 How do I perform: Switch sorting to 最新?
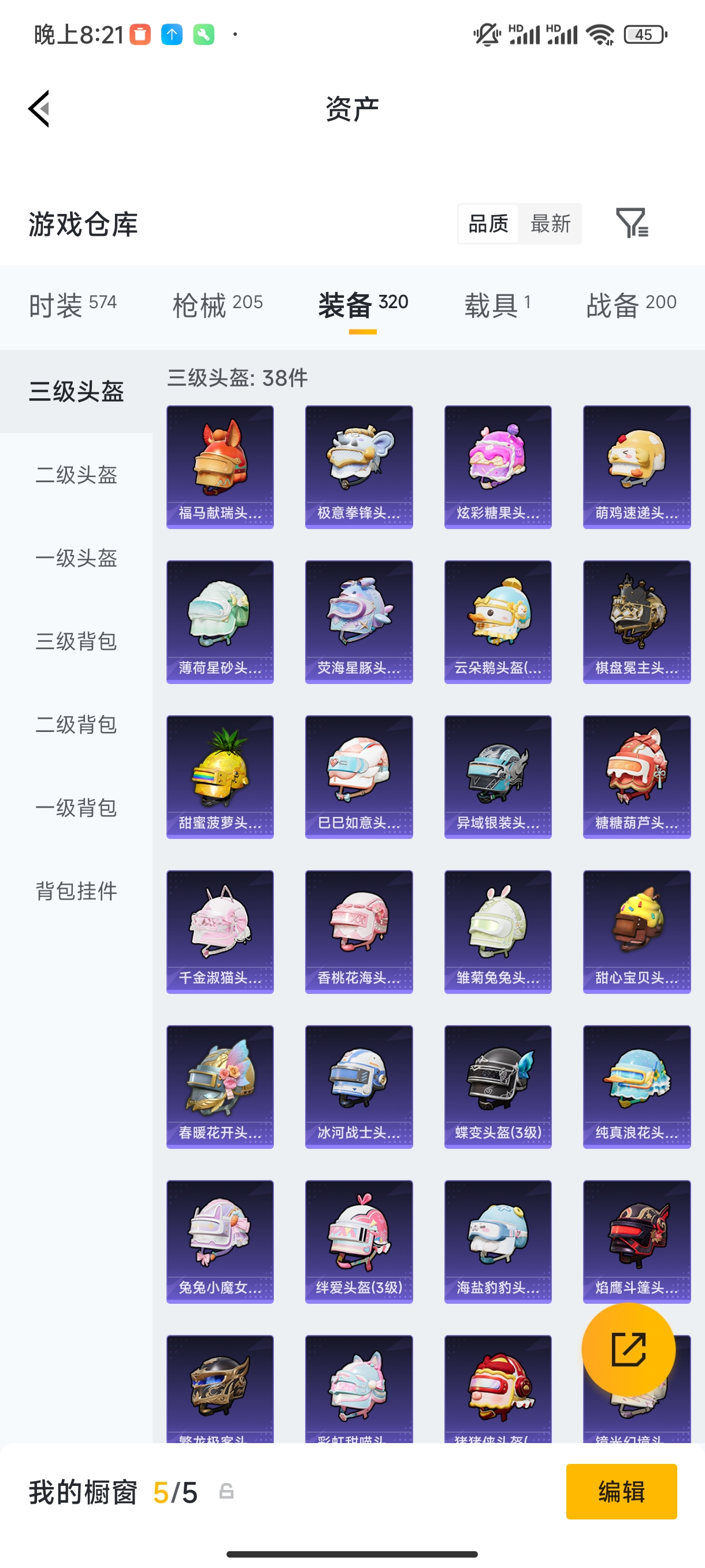point(551,223)
